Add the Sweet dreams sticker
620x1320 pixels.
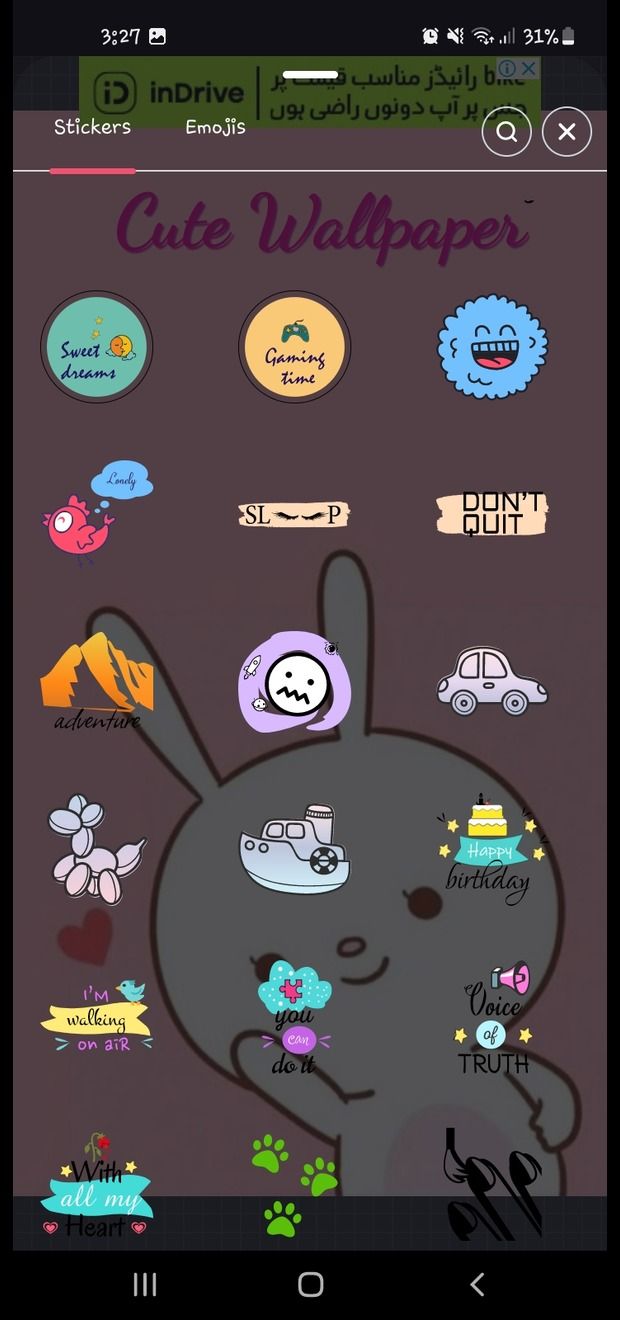point(96,347)
